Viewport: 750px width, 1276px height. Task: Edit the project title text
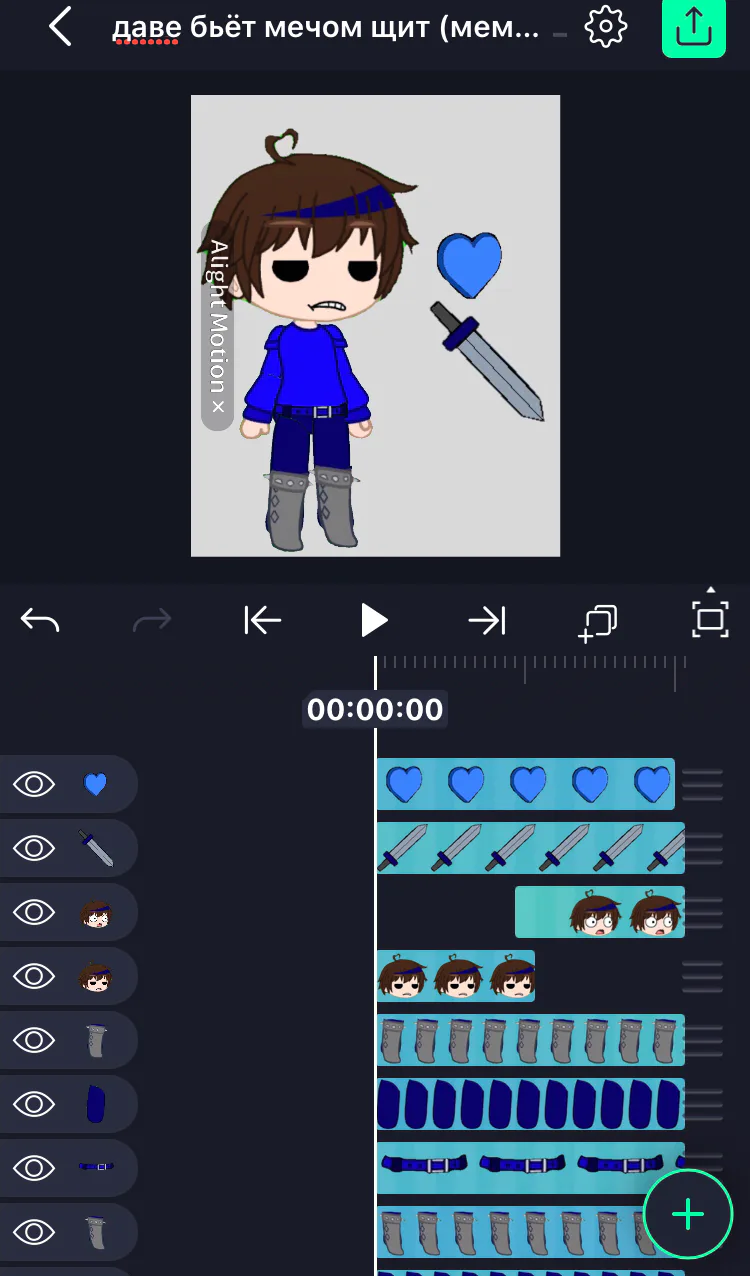(326, 28)
